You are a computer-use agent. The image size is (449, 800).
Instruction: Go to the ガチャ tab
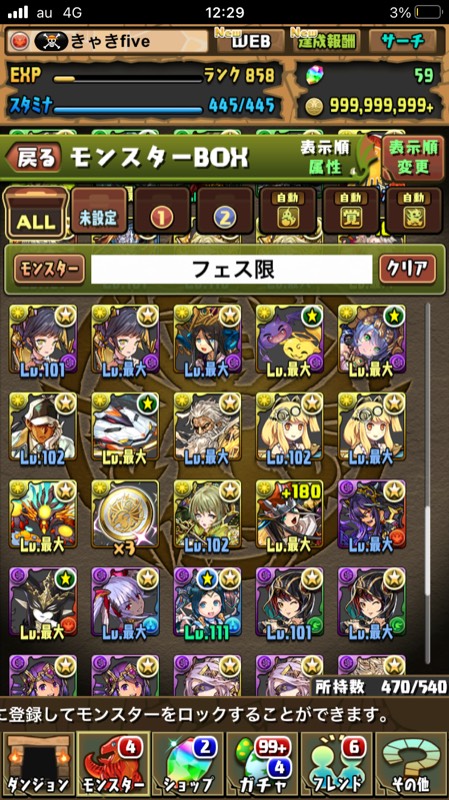point(262,764)
